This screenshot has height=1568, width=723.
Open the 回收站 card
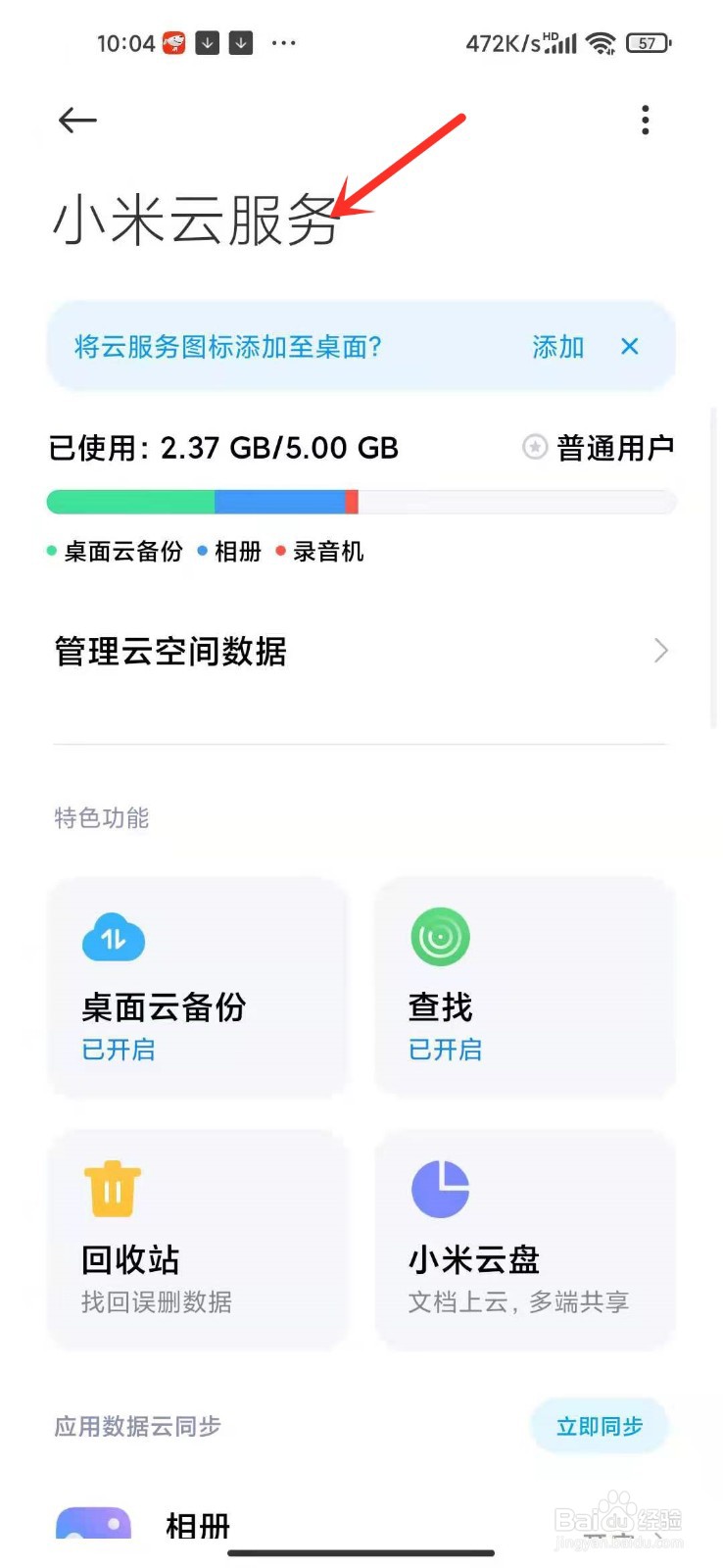(x=198, y=1240)
